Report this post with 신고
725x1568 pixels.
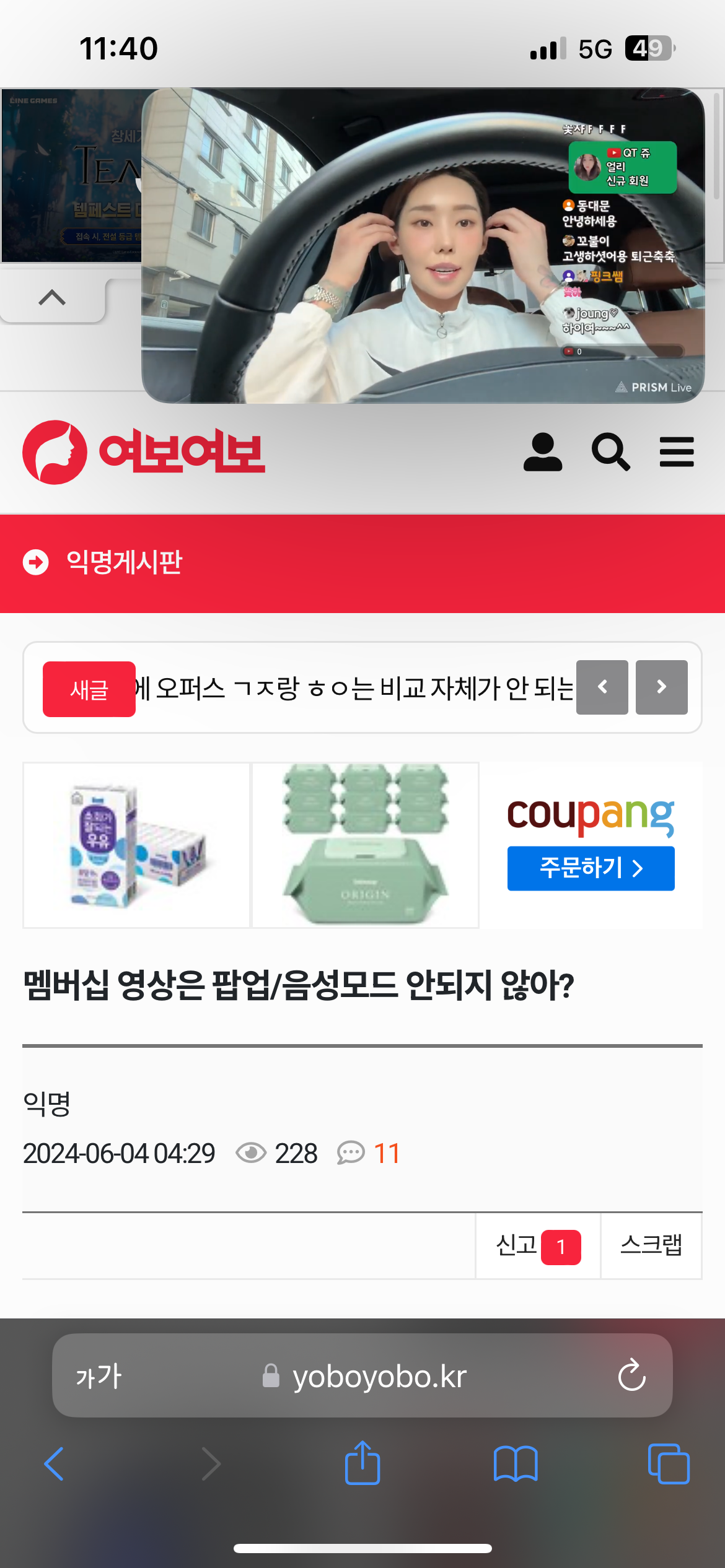tap(537, 1246)
